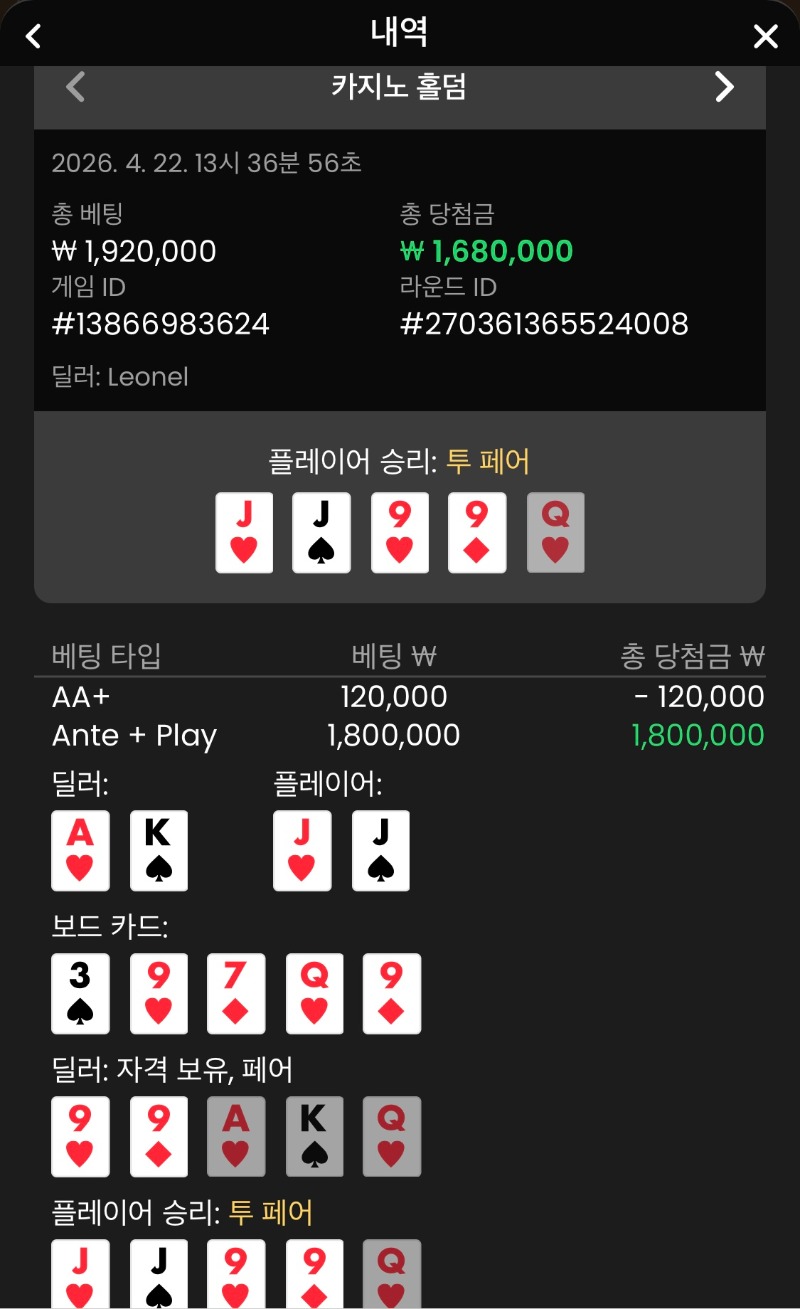Go back from the 내역 history screen
Viewport: 800px width, 1309px height.
tap(33, 37)
